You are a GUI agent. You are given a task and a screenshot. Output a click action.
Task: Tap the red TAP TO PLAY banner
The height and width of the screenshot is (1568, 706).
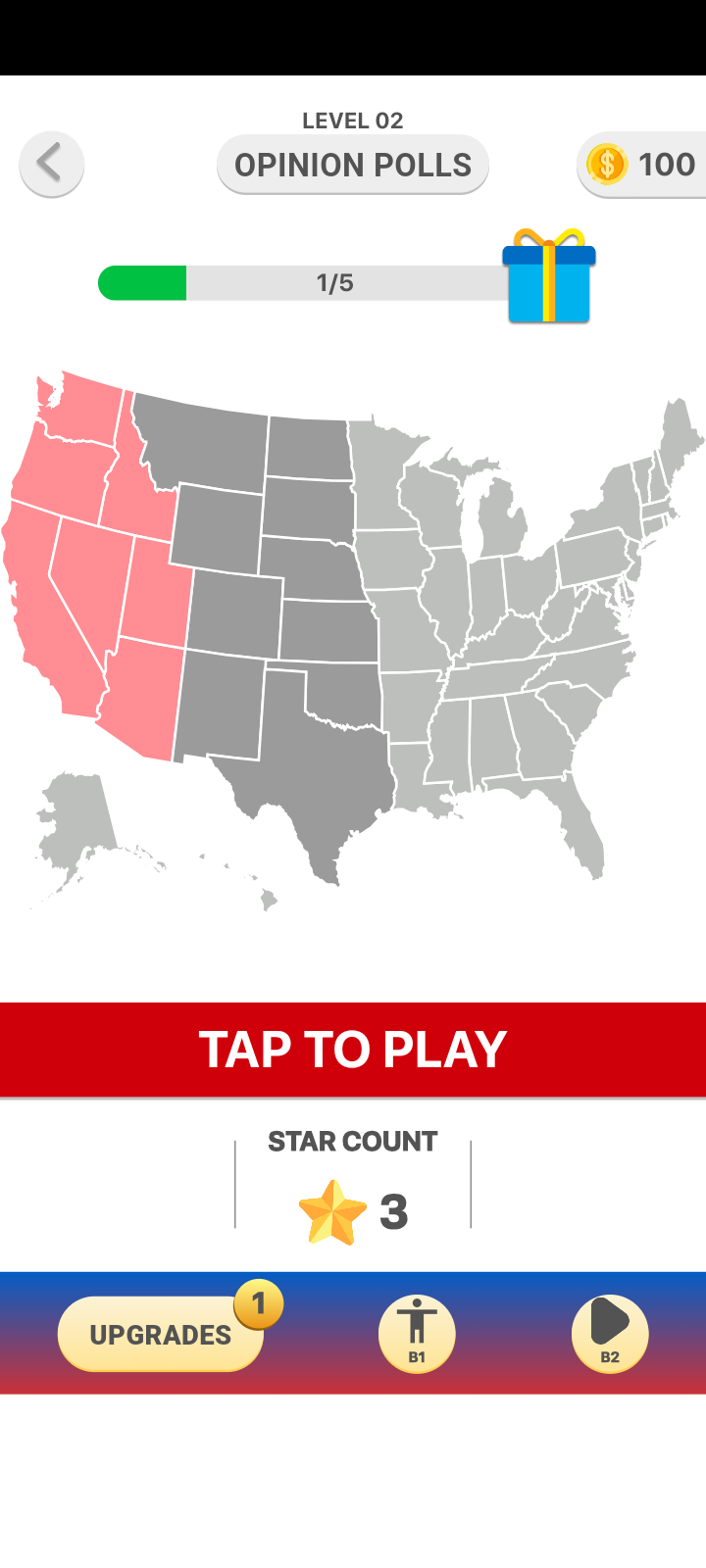point(353,1050)
